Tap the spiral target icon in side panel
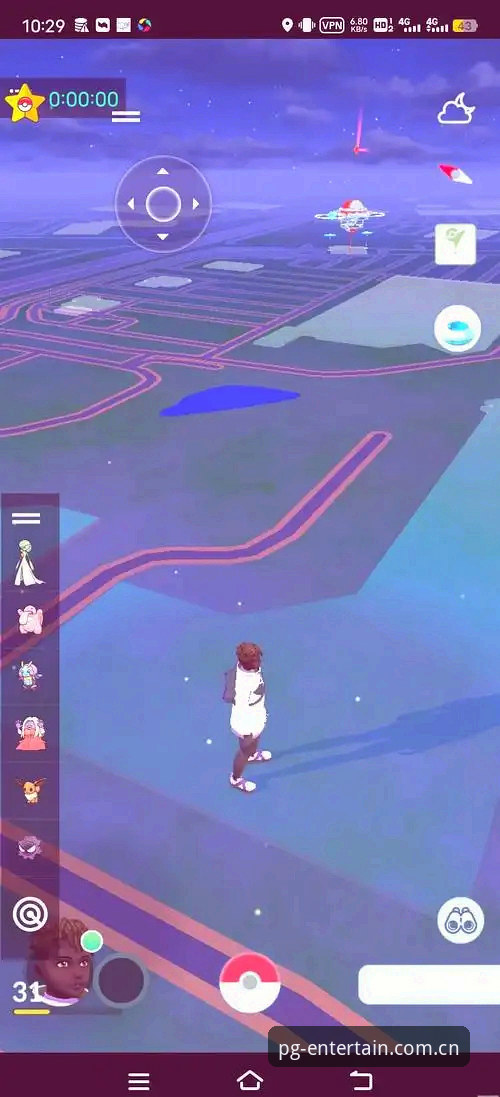The height and width of the screenshot is (1097, 500). [30, 914]
